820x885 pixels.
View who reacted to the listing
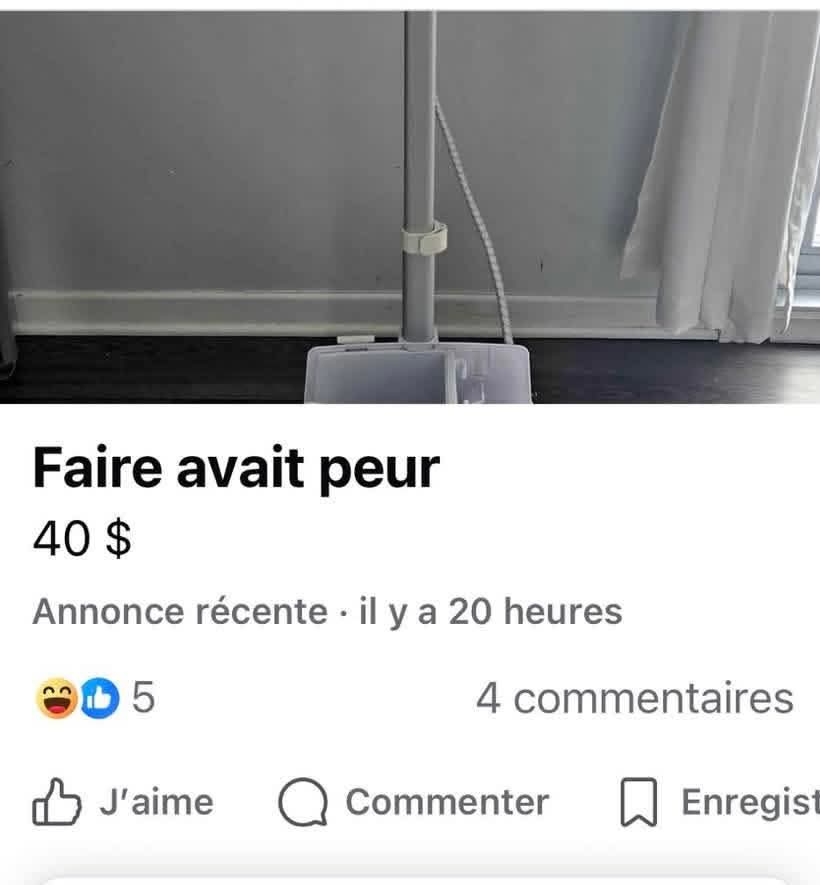(x=94, y=698)
